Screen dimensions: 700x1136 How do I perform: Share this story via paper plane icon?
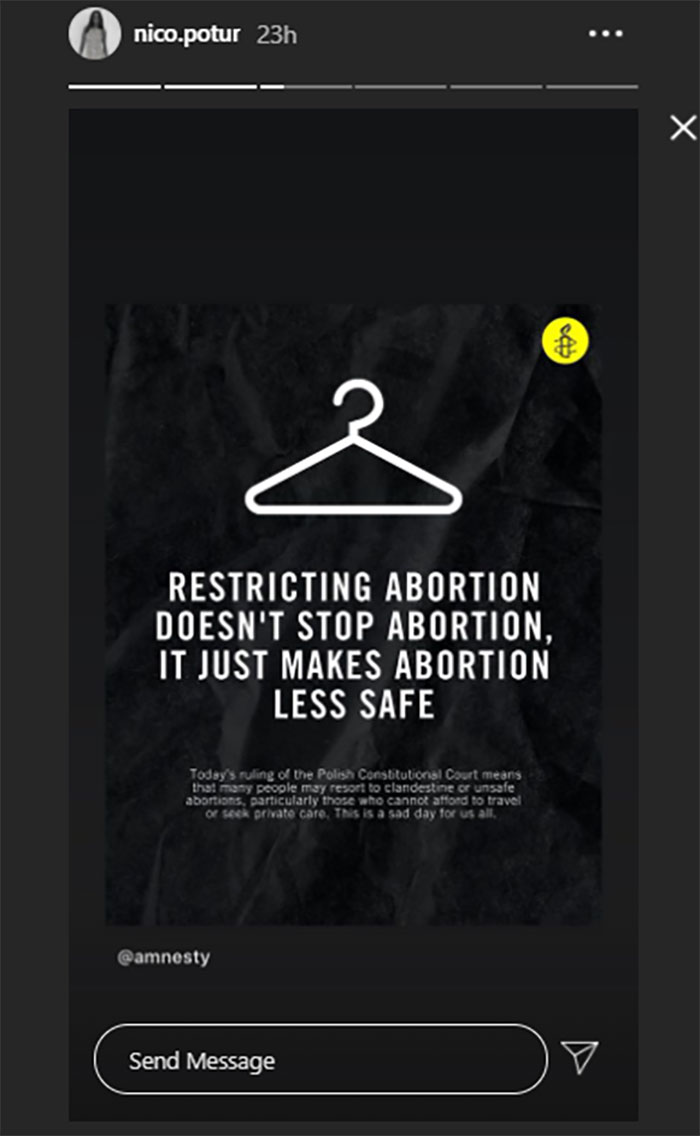pyautogui.click(x=579, y=1058)
